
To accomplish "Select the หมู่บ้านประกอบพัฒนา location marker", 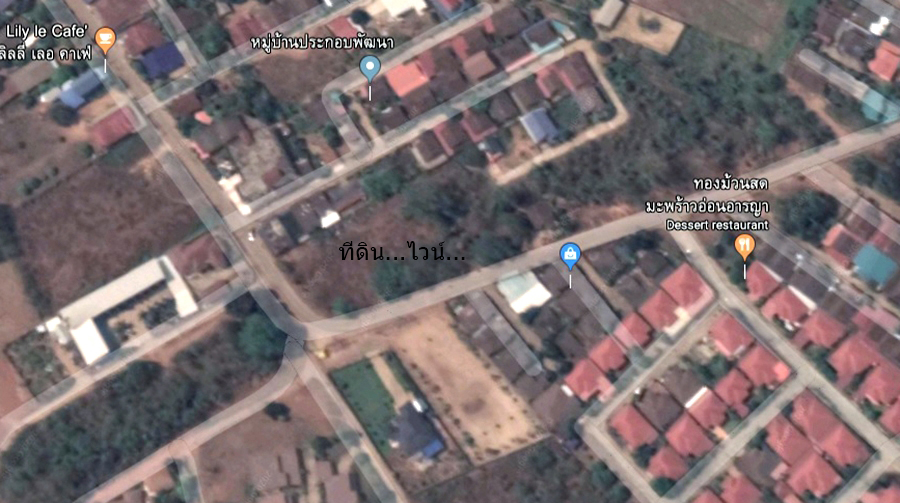I will click(x=370, y=68).
